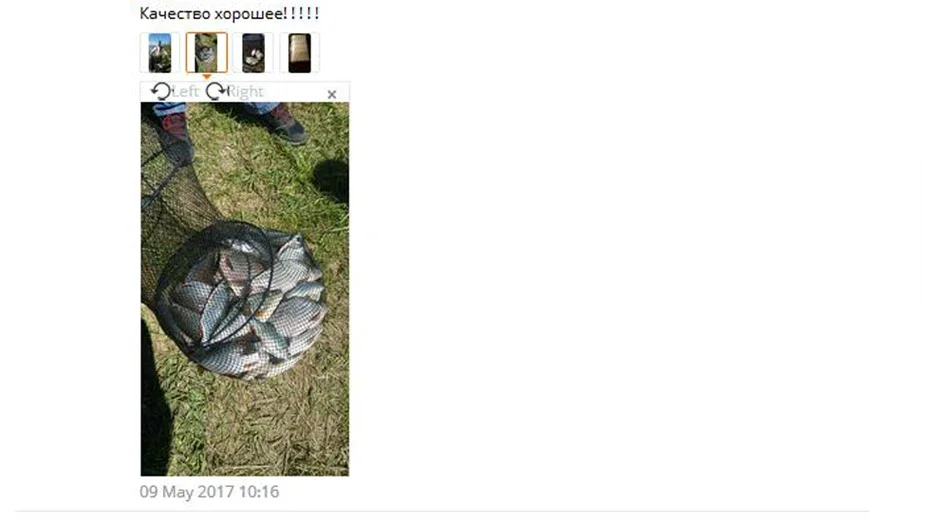The image size is (950, 518).
Task: Tap the enlarged fish net photo
Action: point(244,290)
